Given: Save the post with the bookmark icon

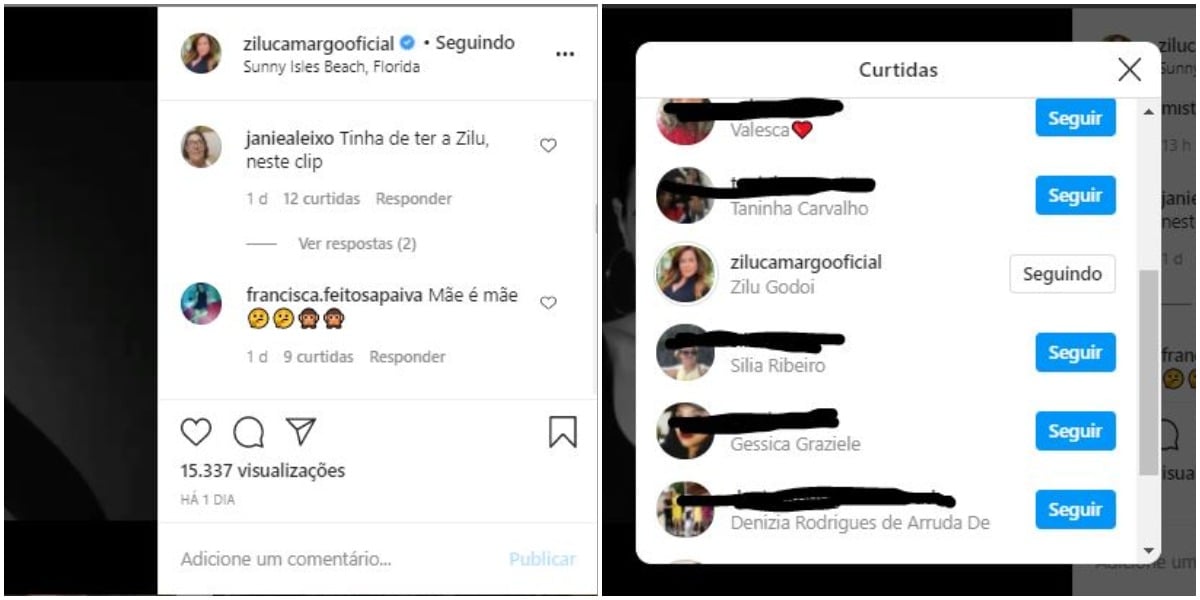Looking at the screenshot, I should click(x=562, y=432).
